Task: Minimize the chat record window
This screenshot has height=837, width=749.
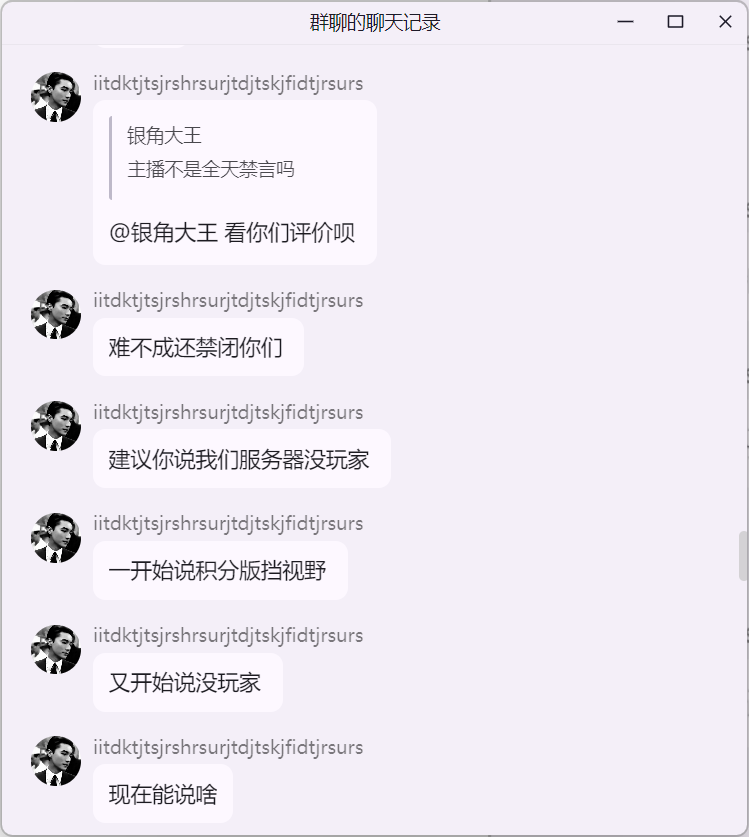Action: (626, 22)
